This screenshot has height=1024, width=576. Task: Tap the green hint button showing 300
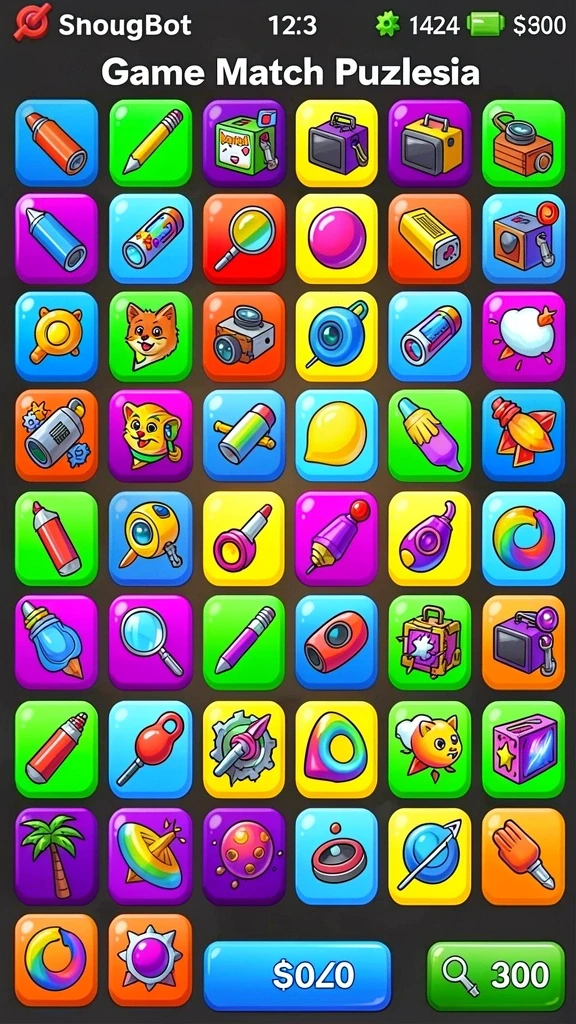pos(496,975)
